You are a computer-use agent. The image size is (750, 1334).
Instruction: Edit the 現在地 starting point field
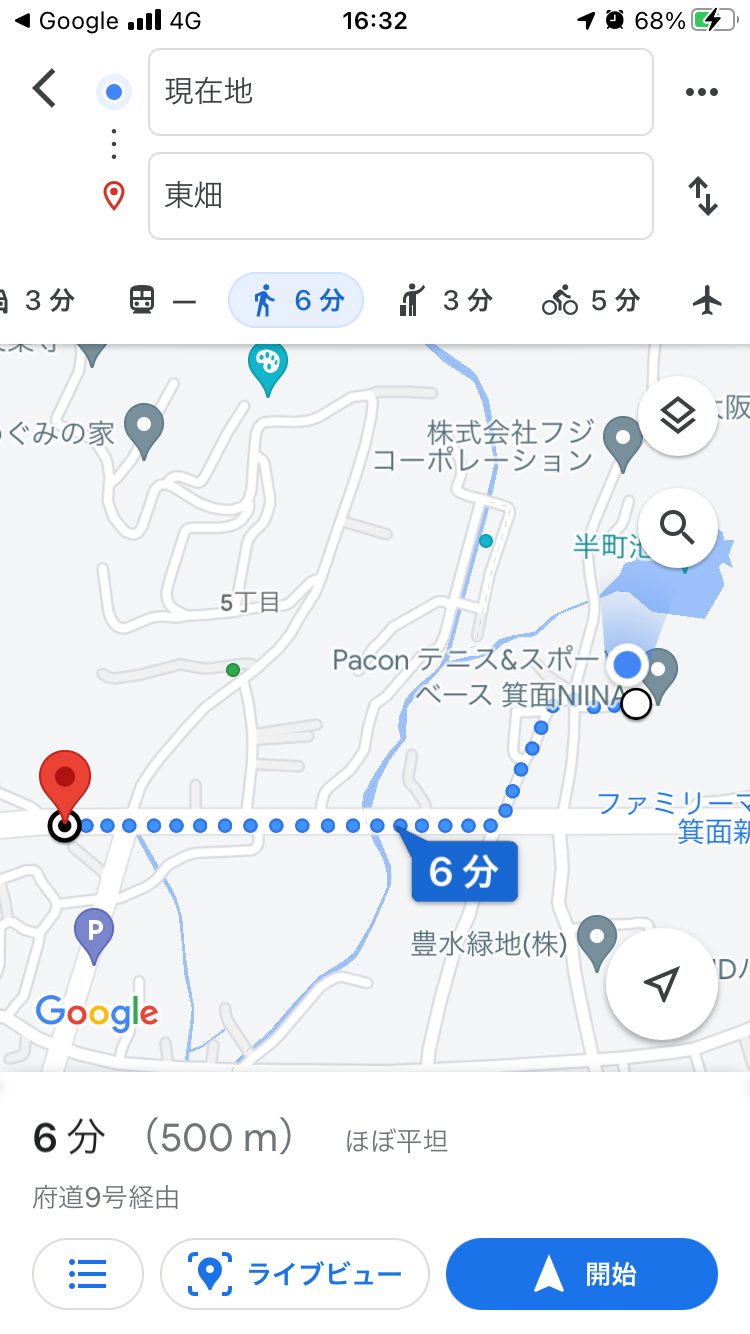(400, 92)
